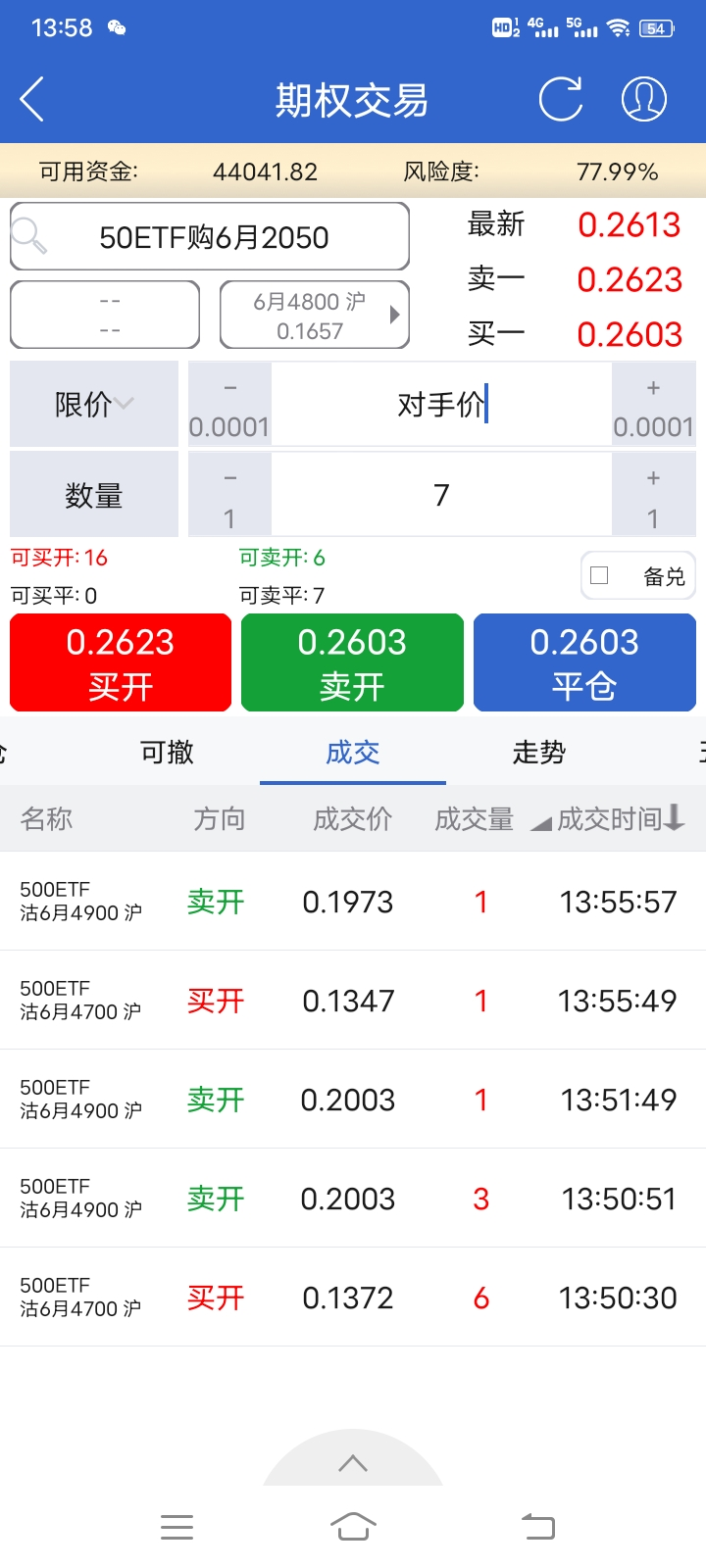Open the 限价 order type dropdown
706x1568 pixels.
[x=94, y=404]
